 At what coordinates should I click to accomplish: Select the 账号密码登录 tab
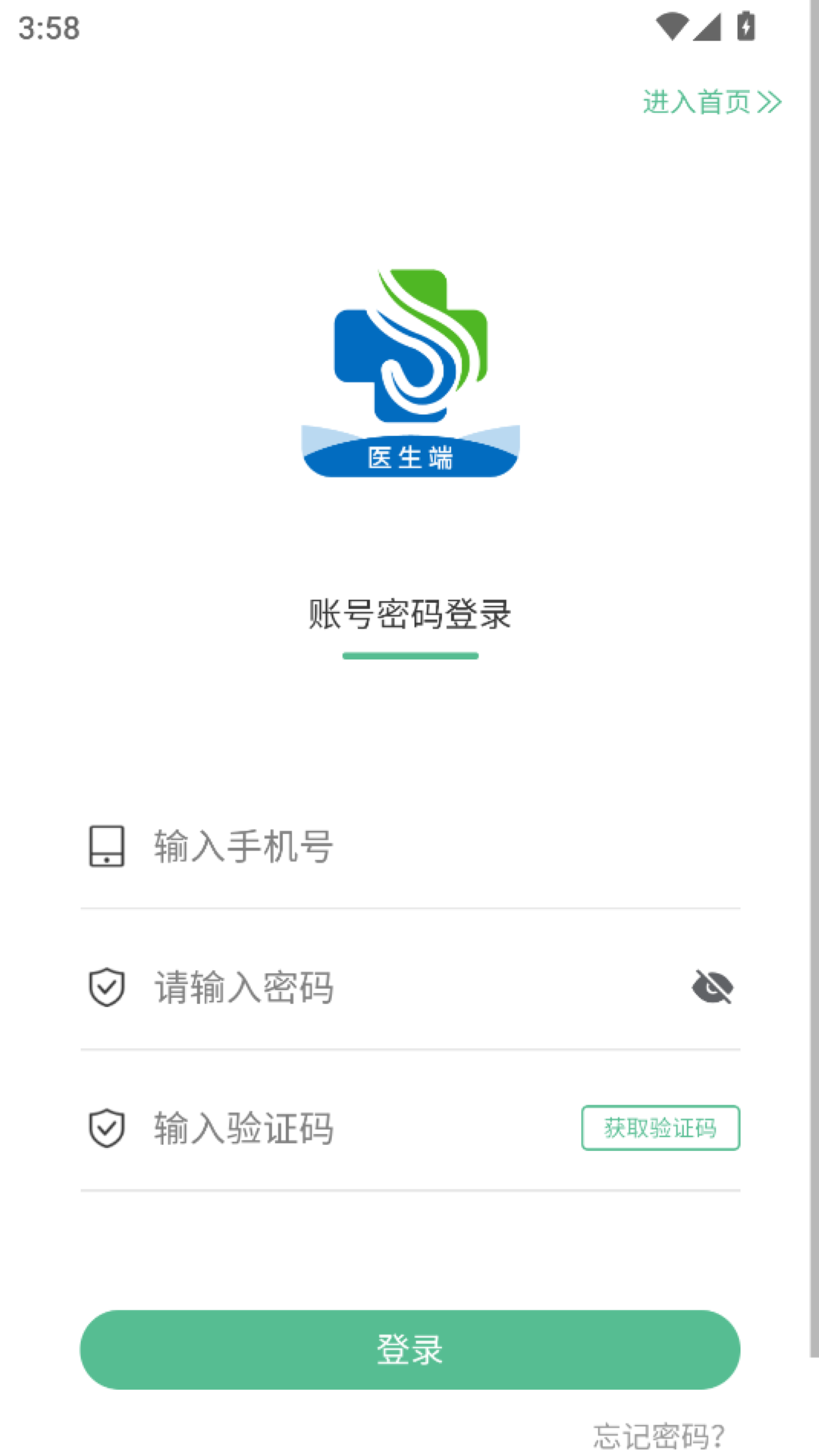point(409,616)
